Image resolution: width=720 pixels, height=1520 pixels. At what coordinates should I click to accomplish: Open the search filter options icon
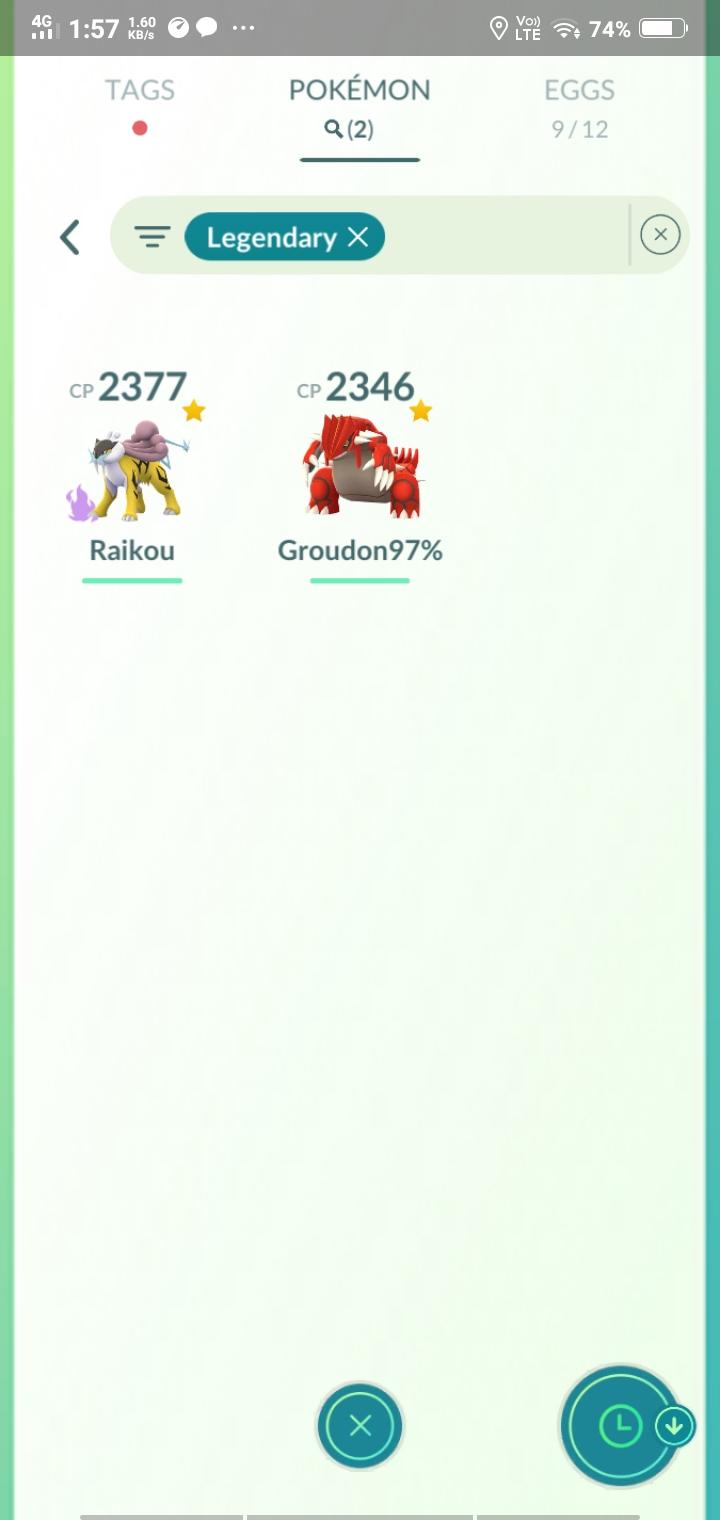[152, 237]
